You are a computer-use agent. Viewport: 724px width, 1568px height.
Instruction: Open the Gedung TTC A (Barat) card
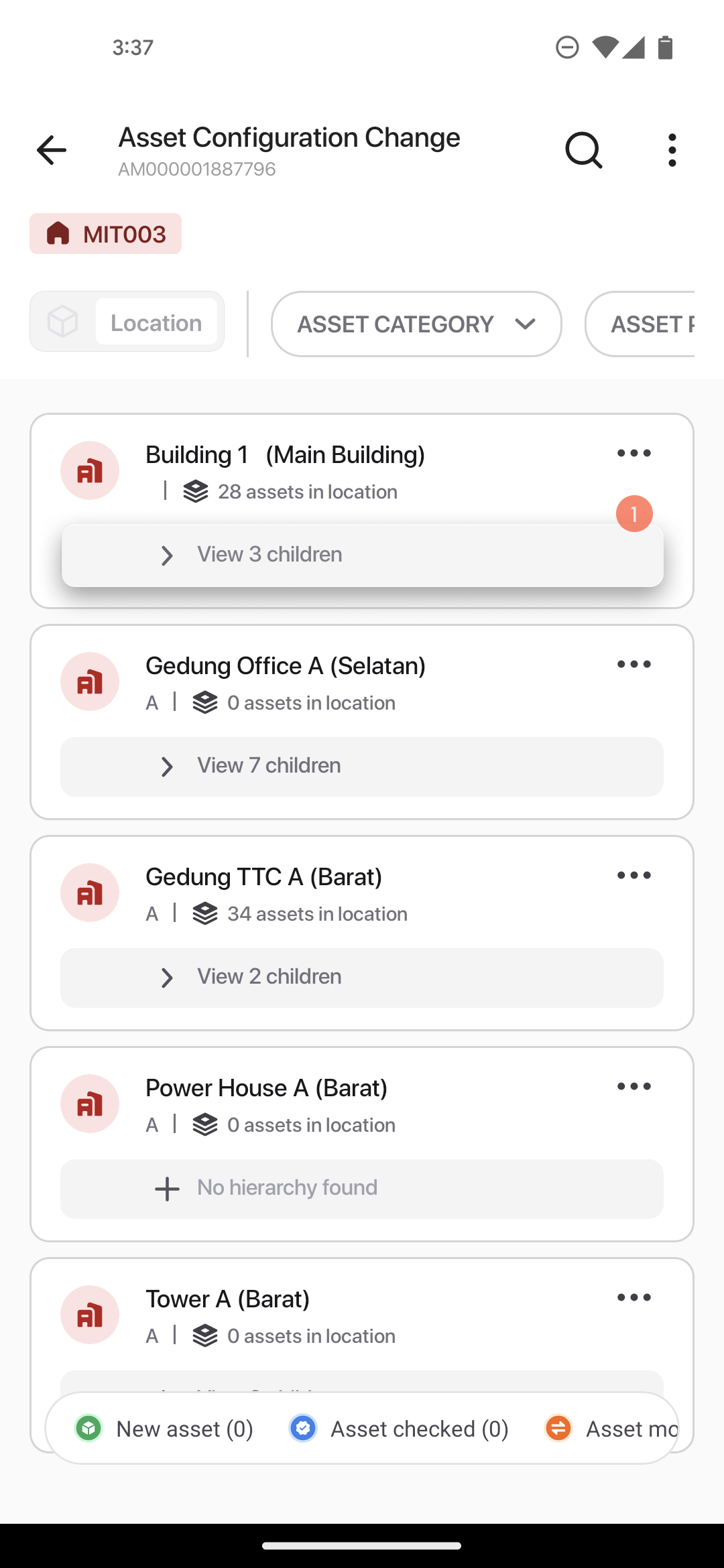point(362,933)
